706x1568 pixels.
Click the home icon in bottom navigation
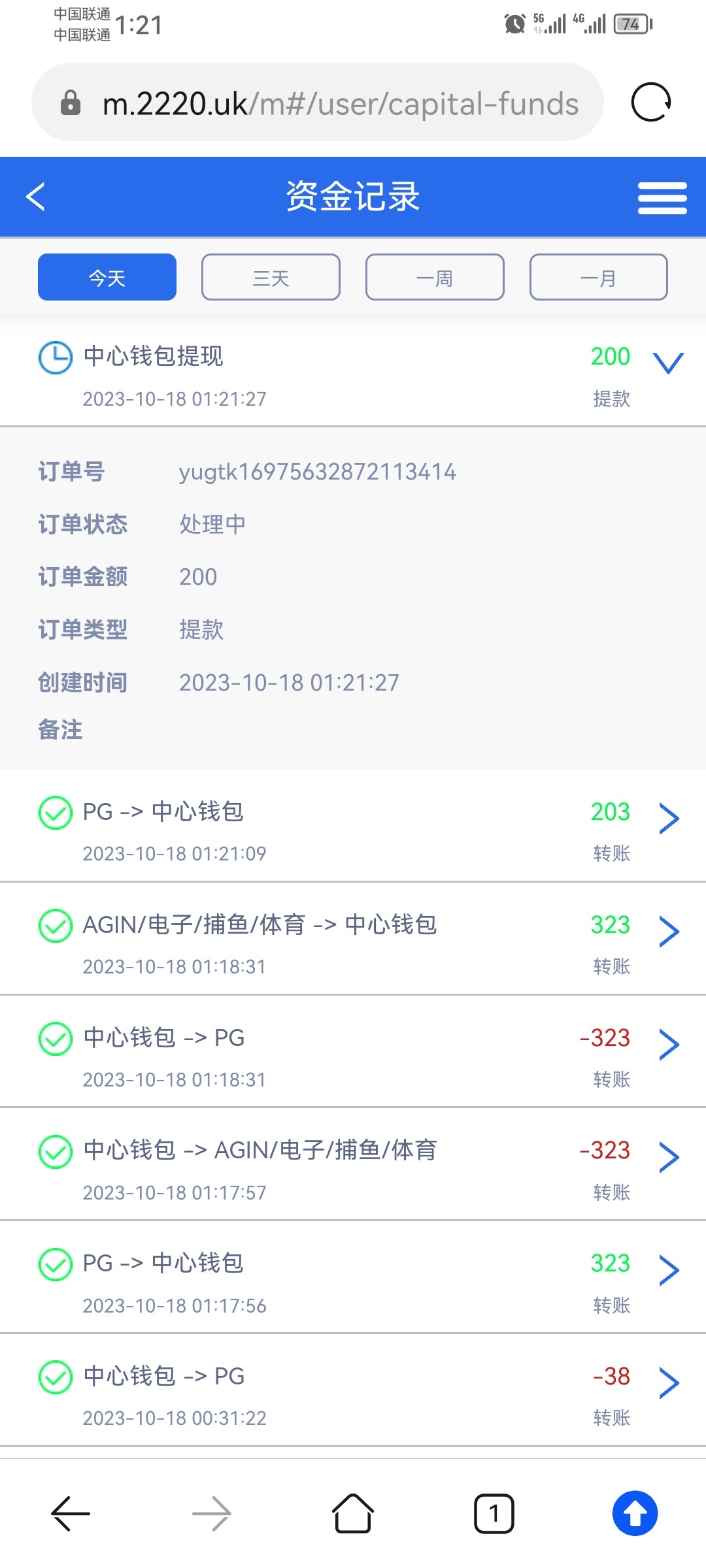352,1513
